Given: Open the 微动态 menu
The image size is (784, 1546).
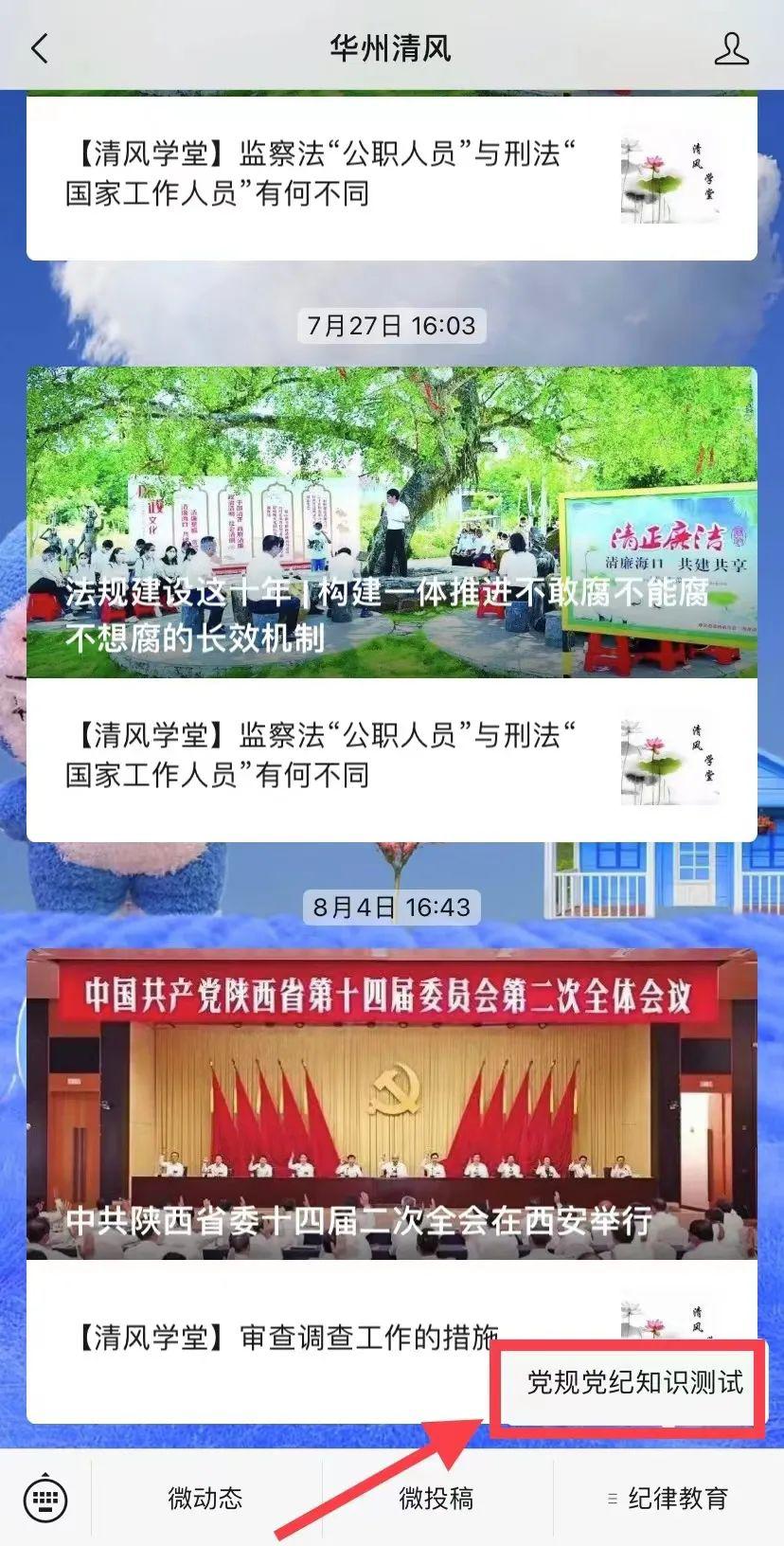Looking at the screenshot, I should [x=205, y=1498].
